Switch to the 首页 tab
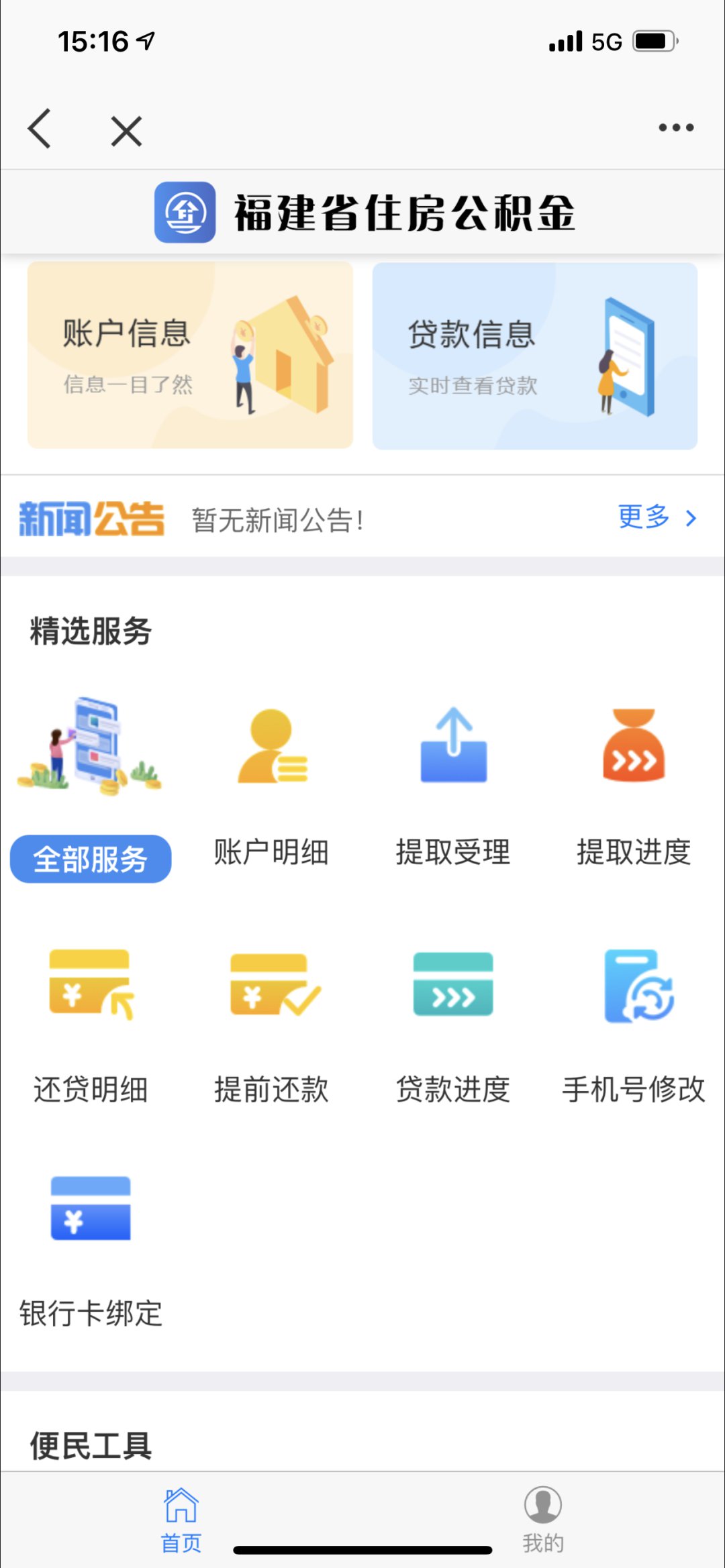The height and width of the screenshot is (1568, 725). pyautogui.click(x=181, y=1520)
